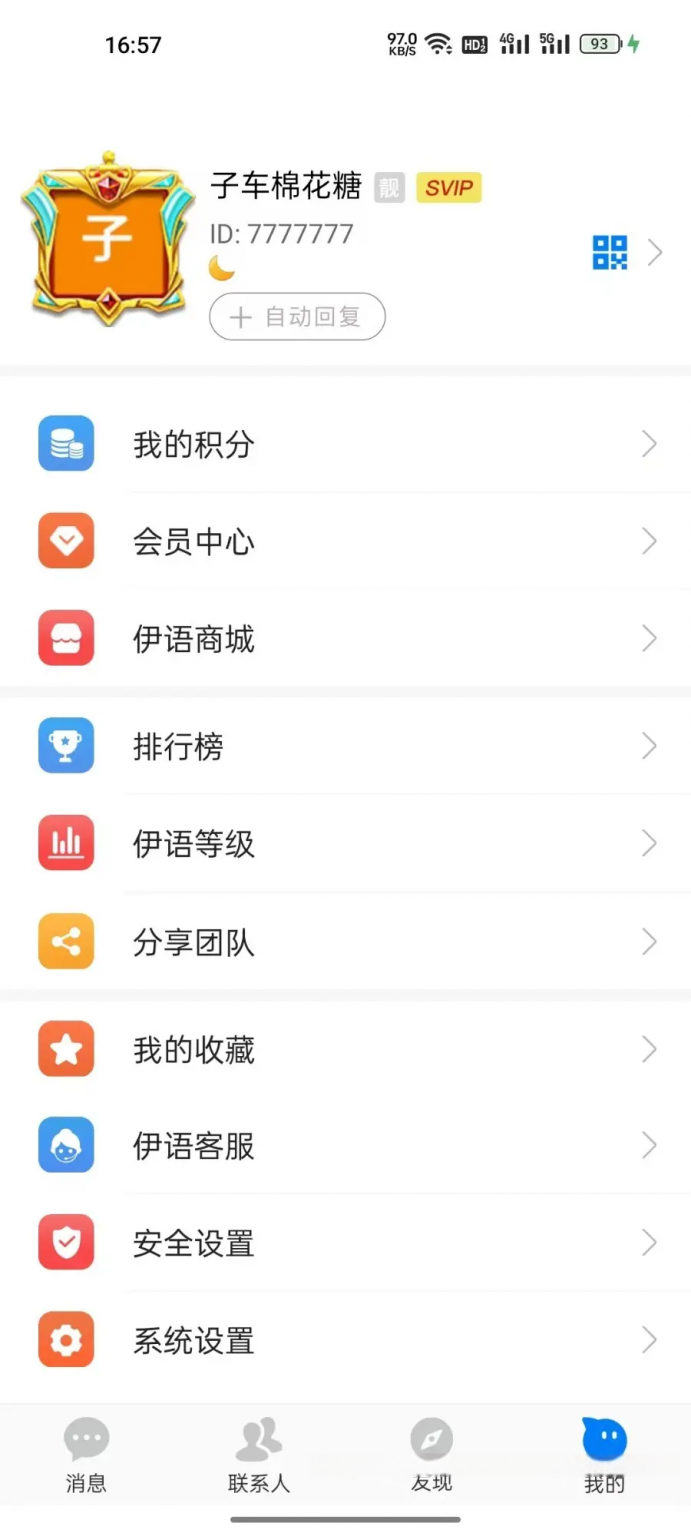
Task: Tap the 自动回复 button
Action: (x=297, y=317)
